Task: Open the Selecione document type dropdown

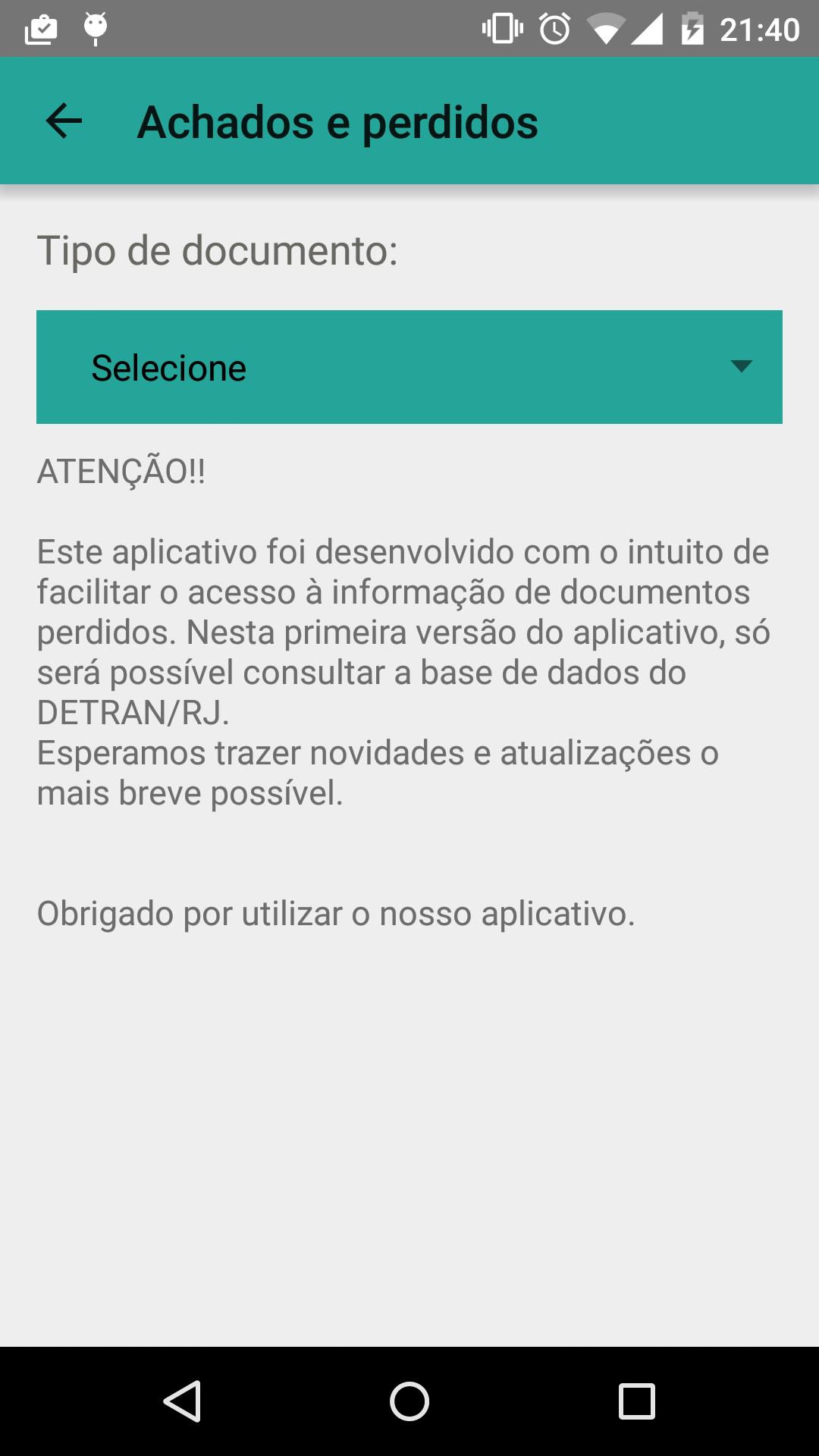Action: [x=409, y=366]
